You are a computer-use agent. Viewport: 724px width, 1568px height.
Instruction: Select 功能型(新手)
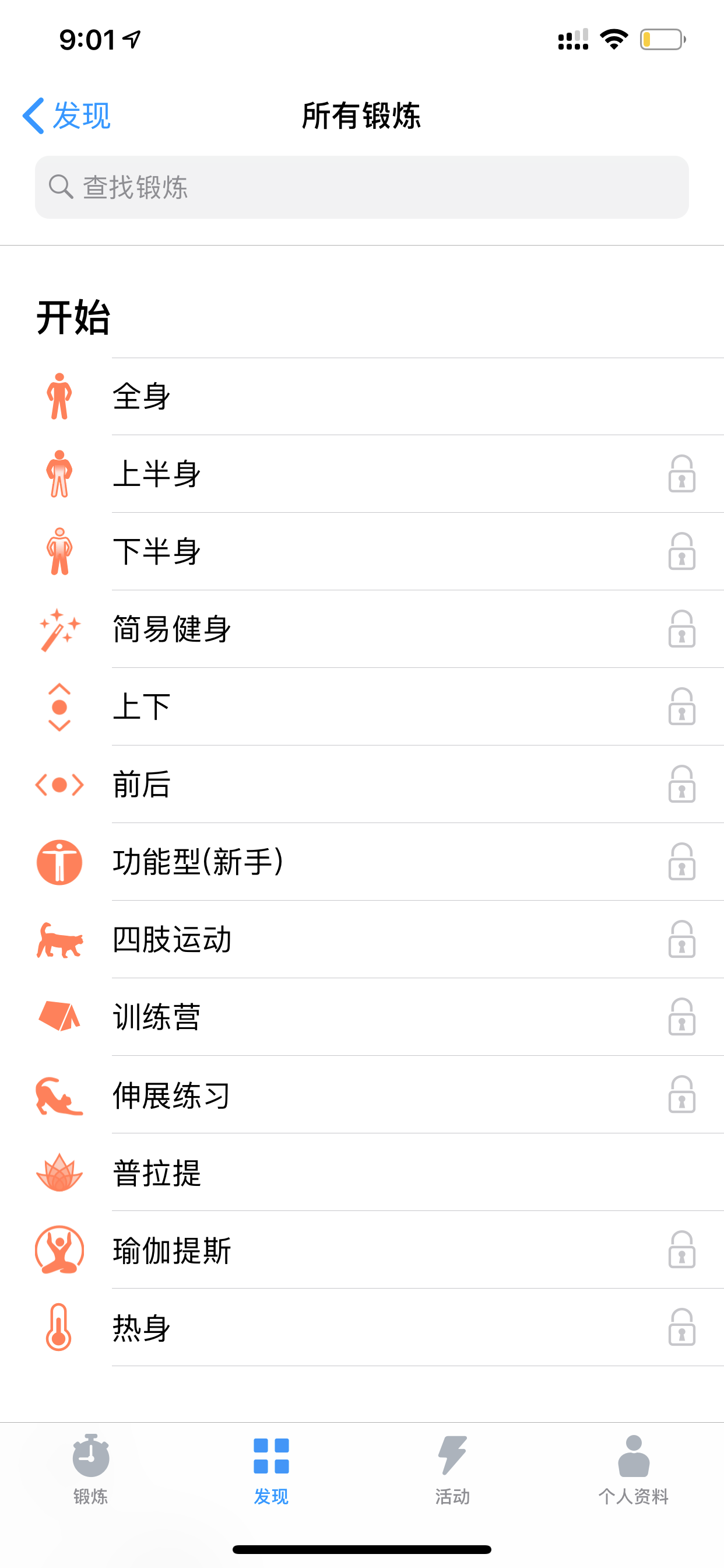tap(362, 862)
